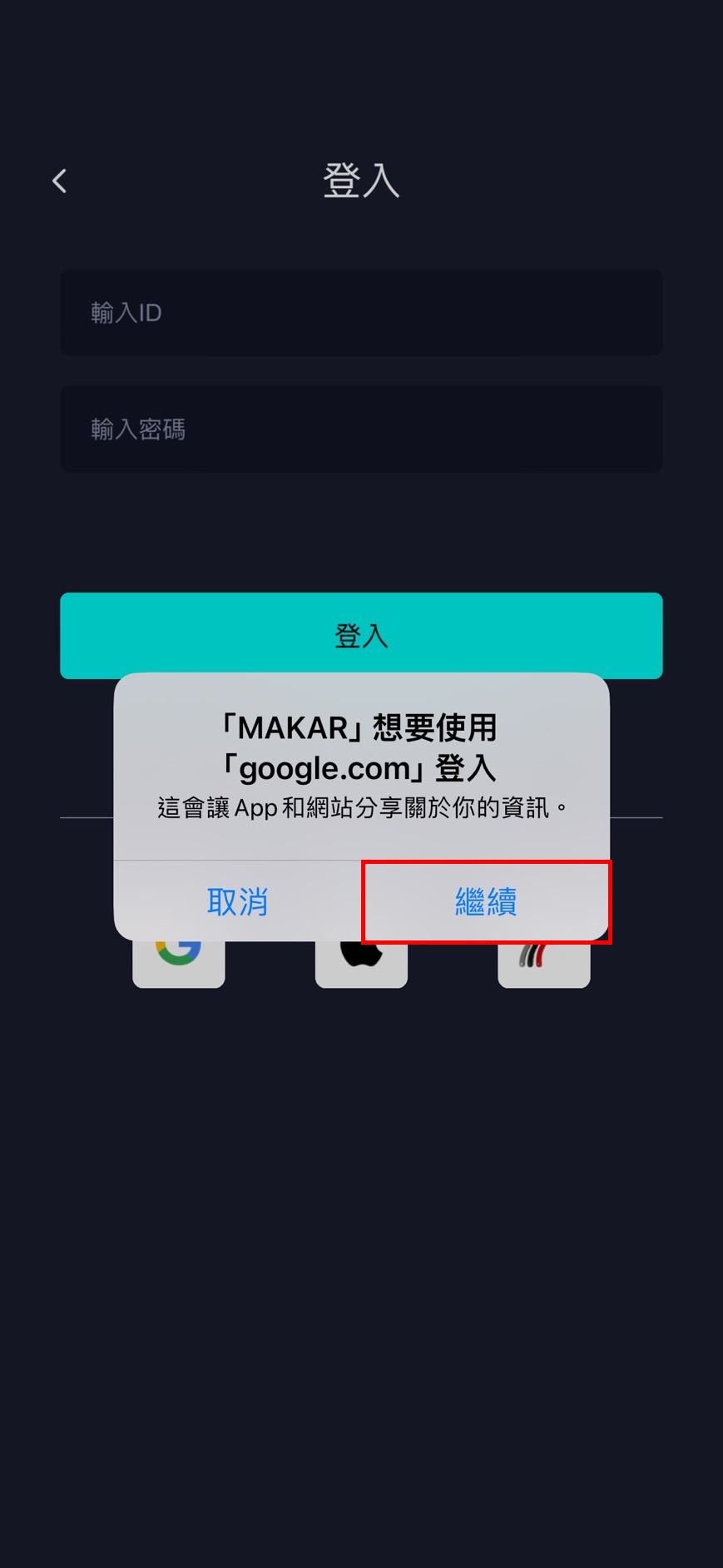Tap the teal 登入 button
The image size is (723, 1568).
pyautogui.click(x=361, y=634)
